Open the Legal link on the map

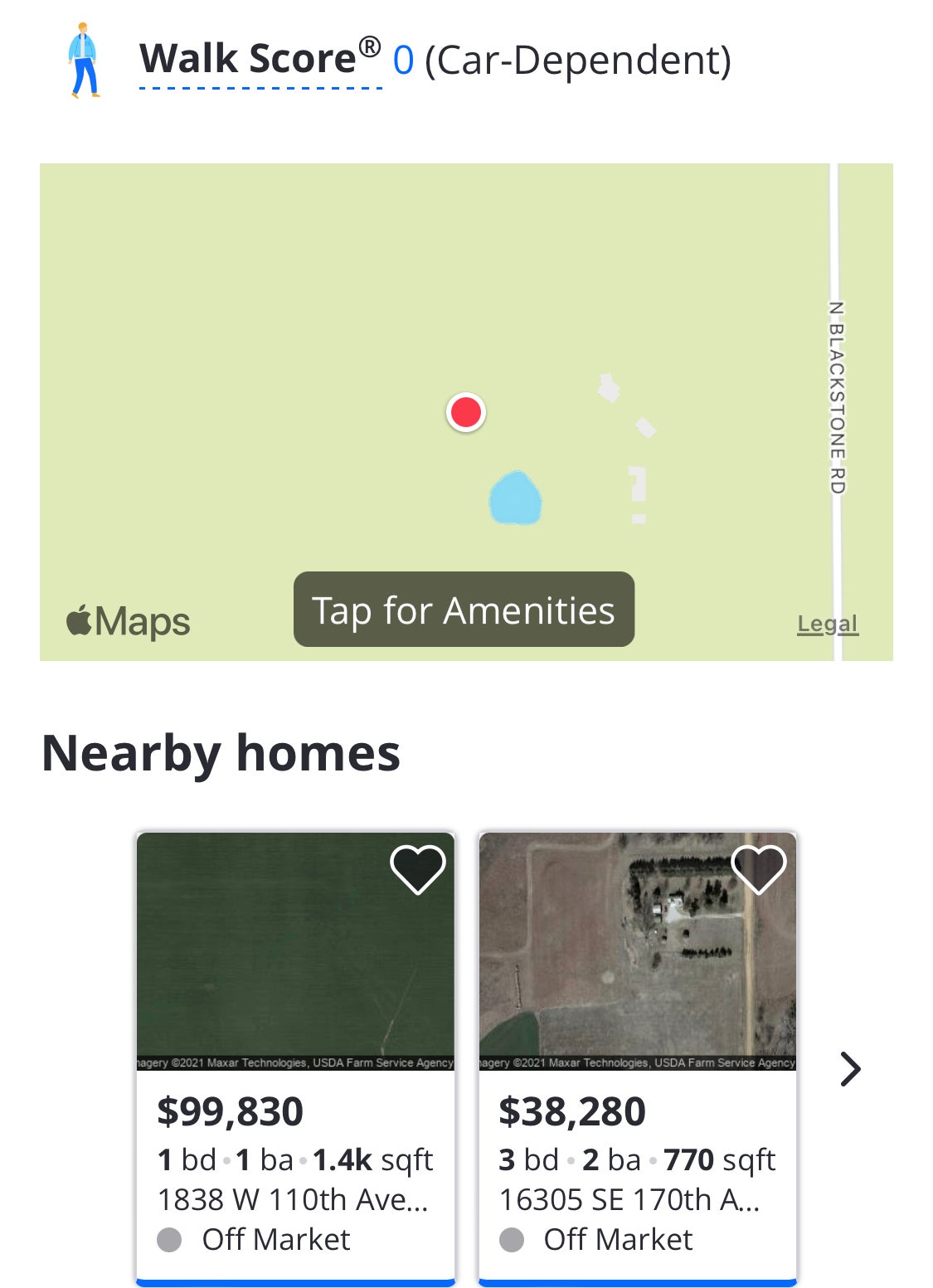[x=827, y=623]
